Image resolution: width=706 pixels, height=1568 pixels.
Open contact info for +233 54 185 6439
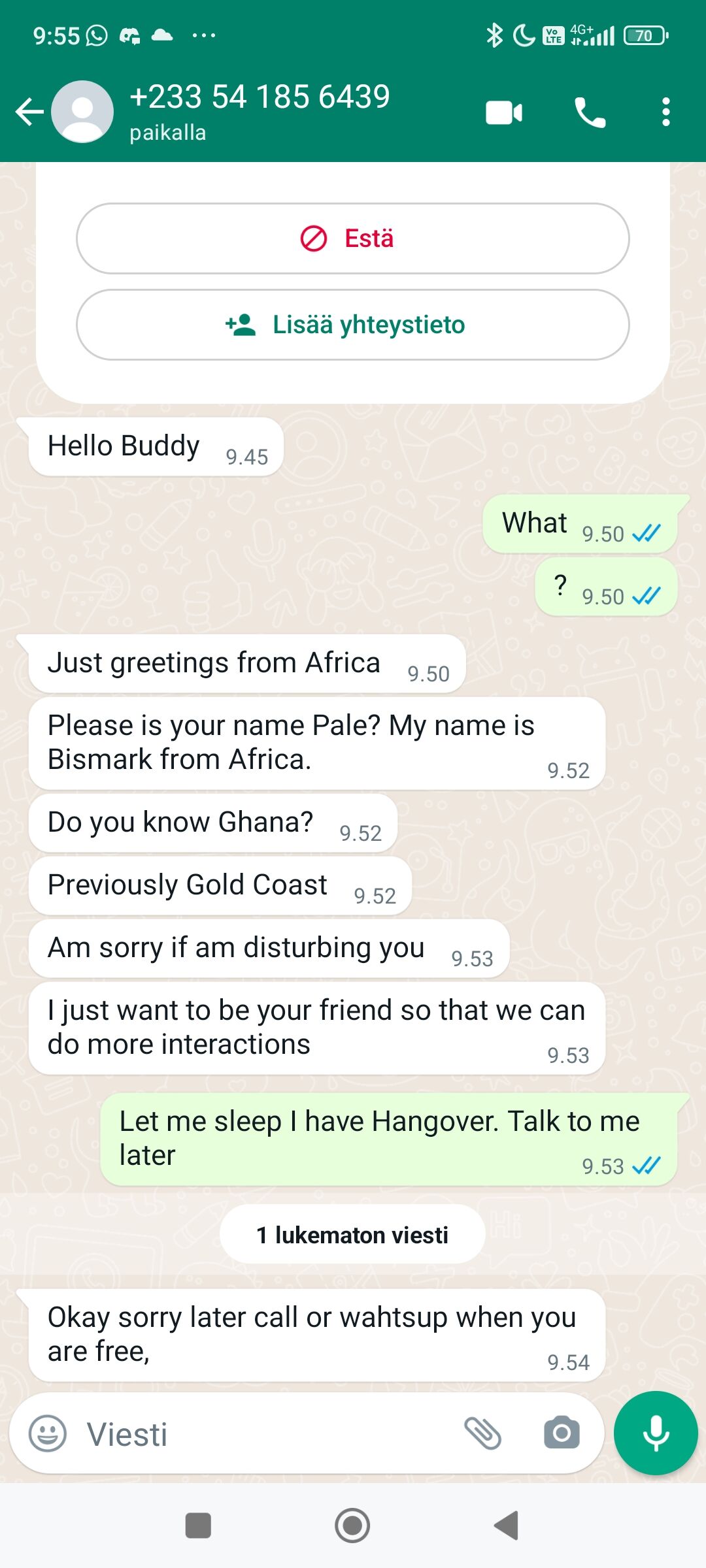(259, 111)
